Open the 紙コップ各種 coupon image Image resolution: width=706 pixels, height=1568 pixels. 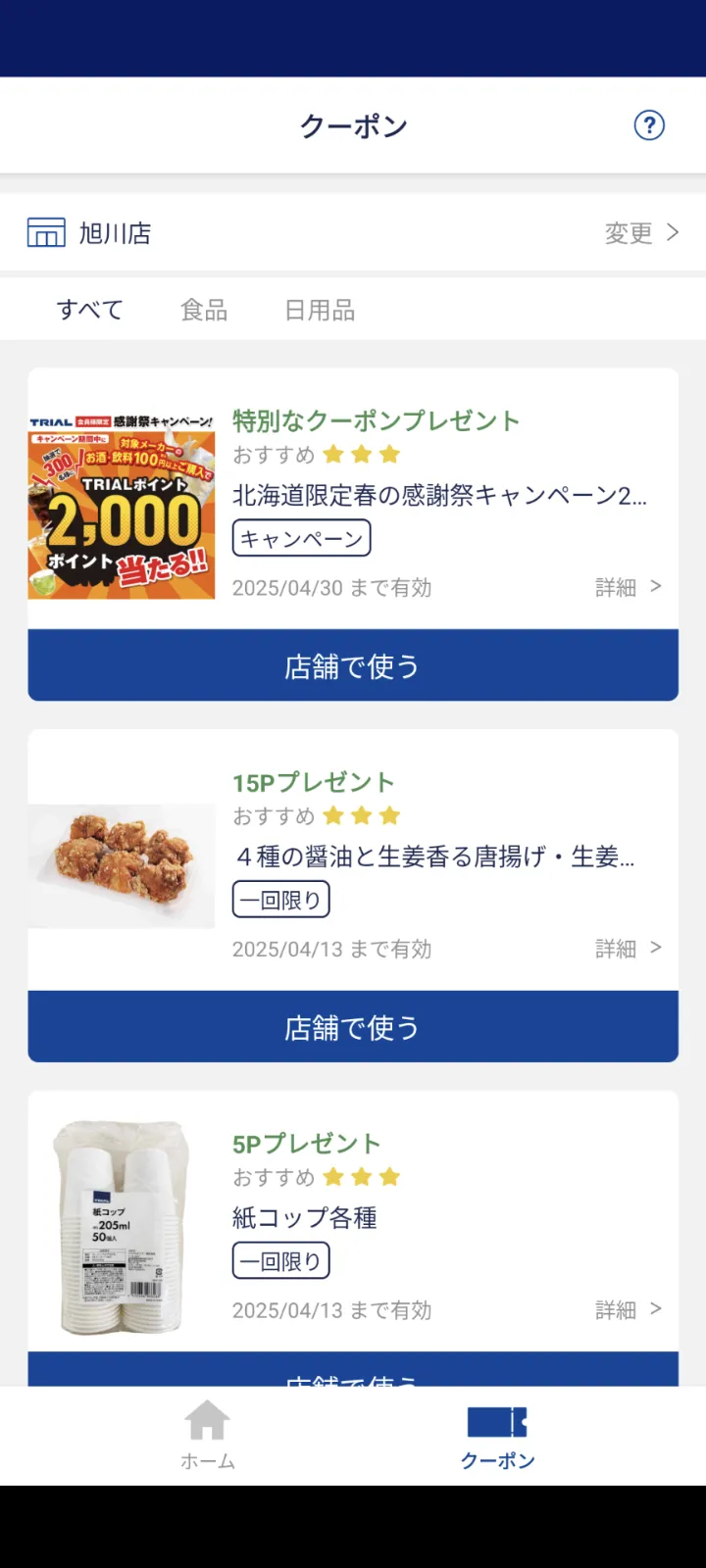[122, 1227]
